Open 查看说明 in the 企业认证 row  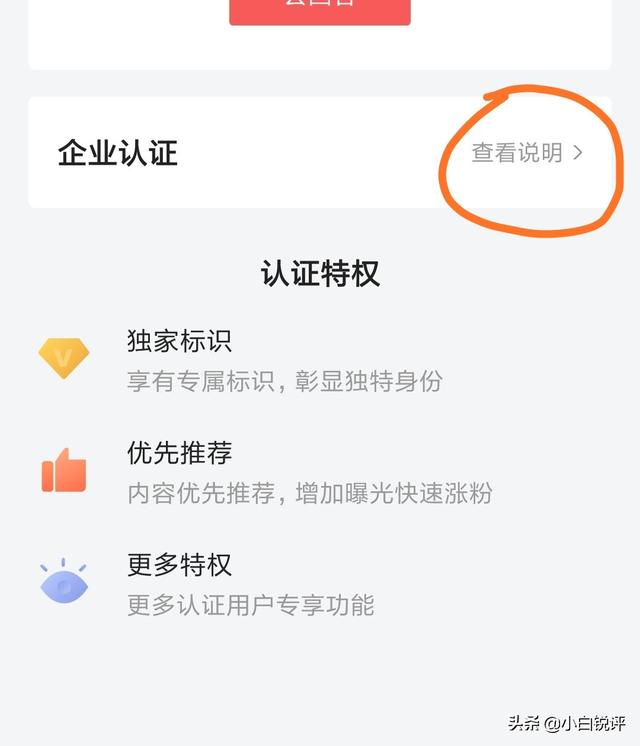click(527, 153)
